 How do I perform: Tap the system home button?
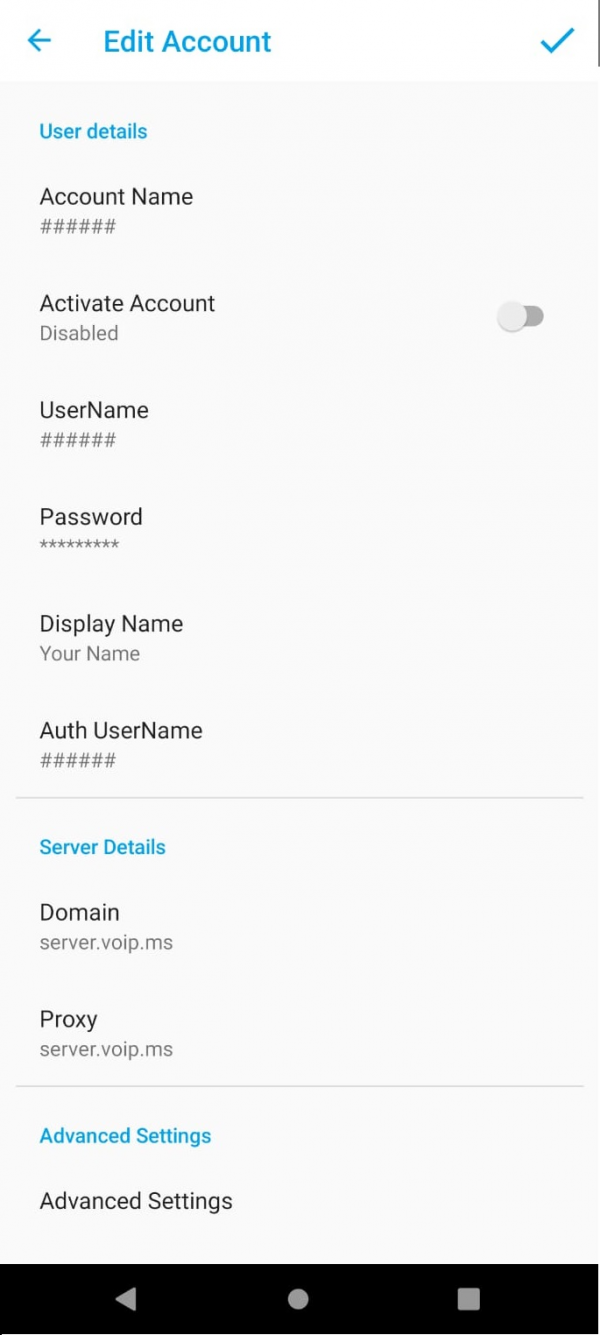coord(298,1299)
